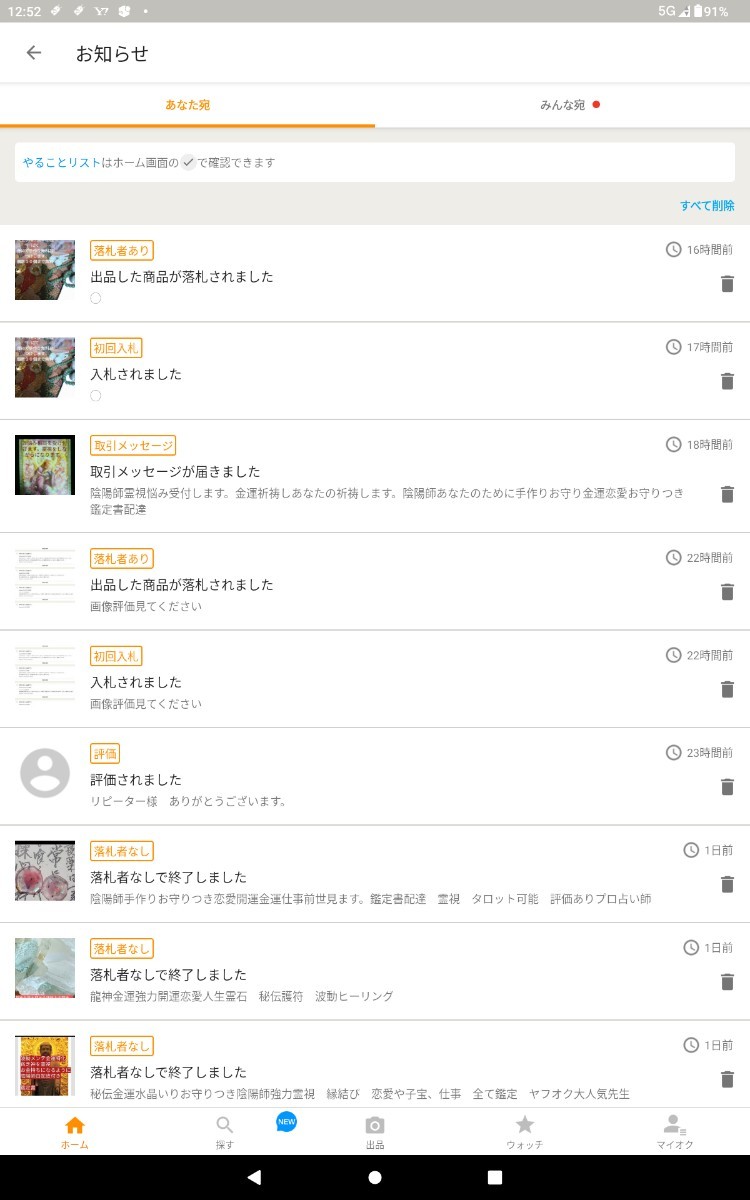Open the NEW chat bubble icon
This screenshot has width=750, height=1200.
287,1122
